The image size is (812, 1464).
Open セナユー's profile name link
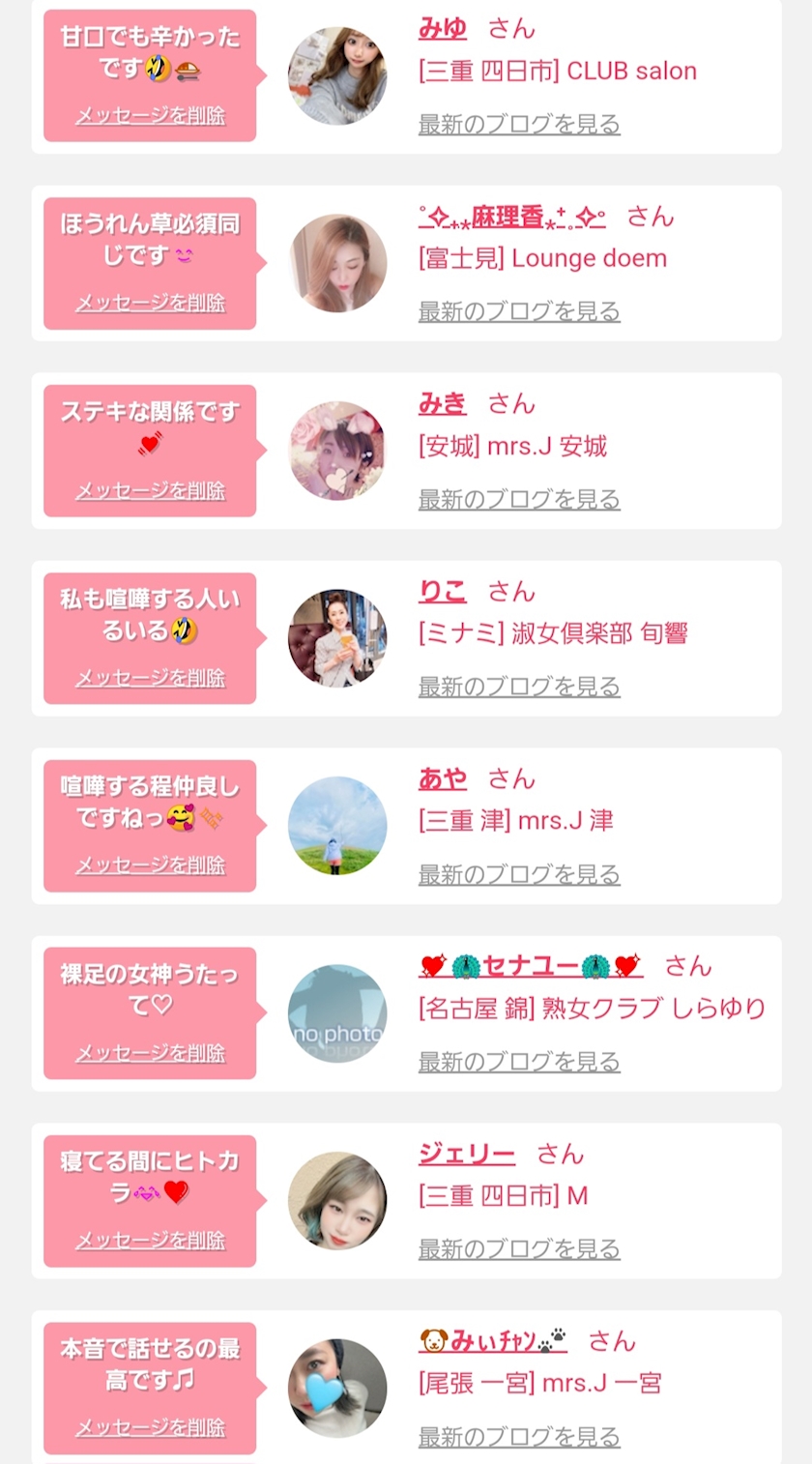pos(531,966)
